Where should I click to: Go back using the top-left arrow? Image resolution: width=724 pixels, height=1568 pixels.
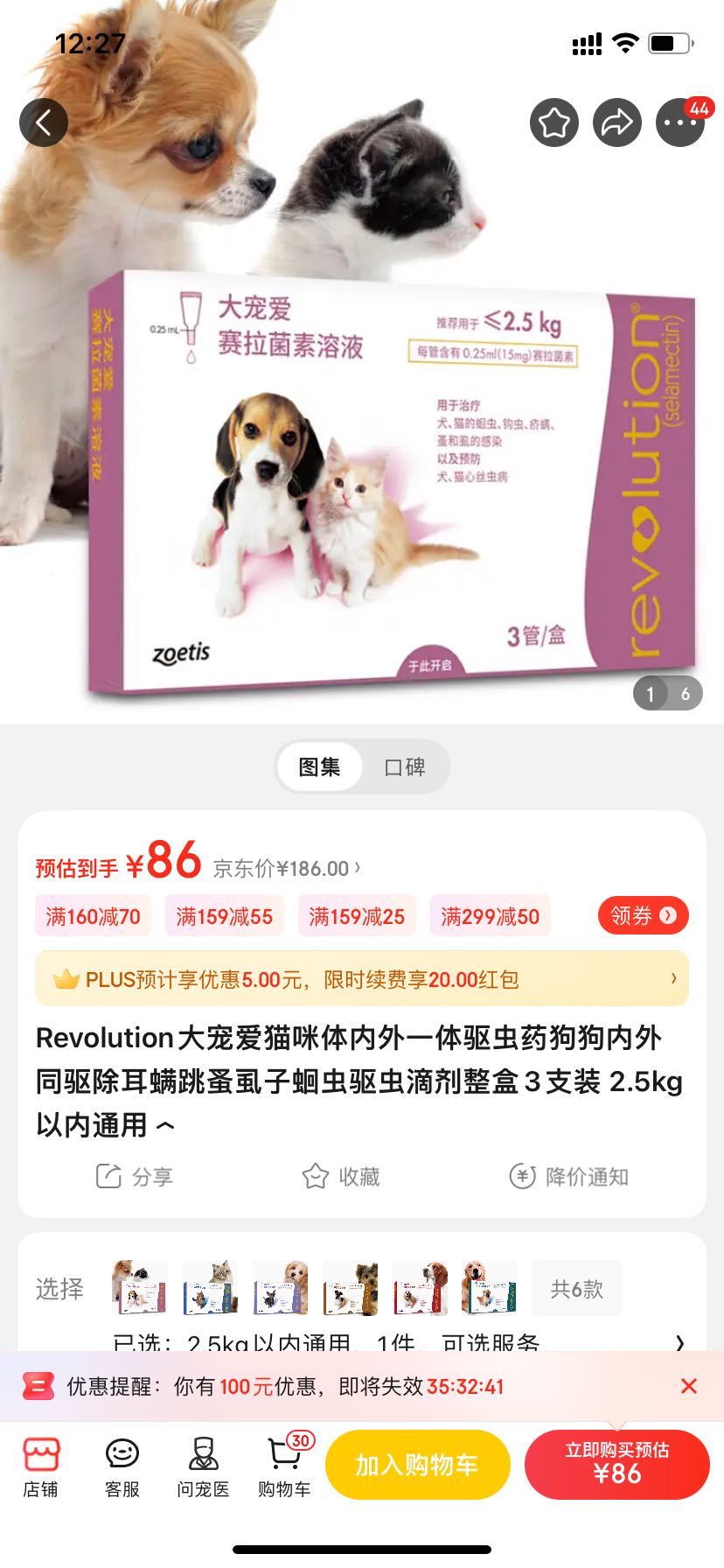coord(44,122)
